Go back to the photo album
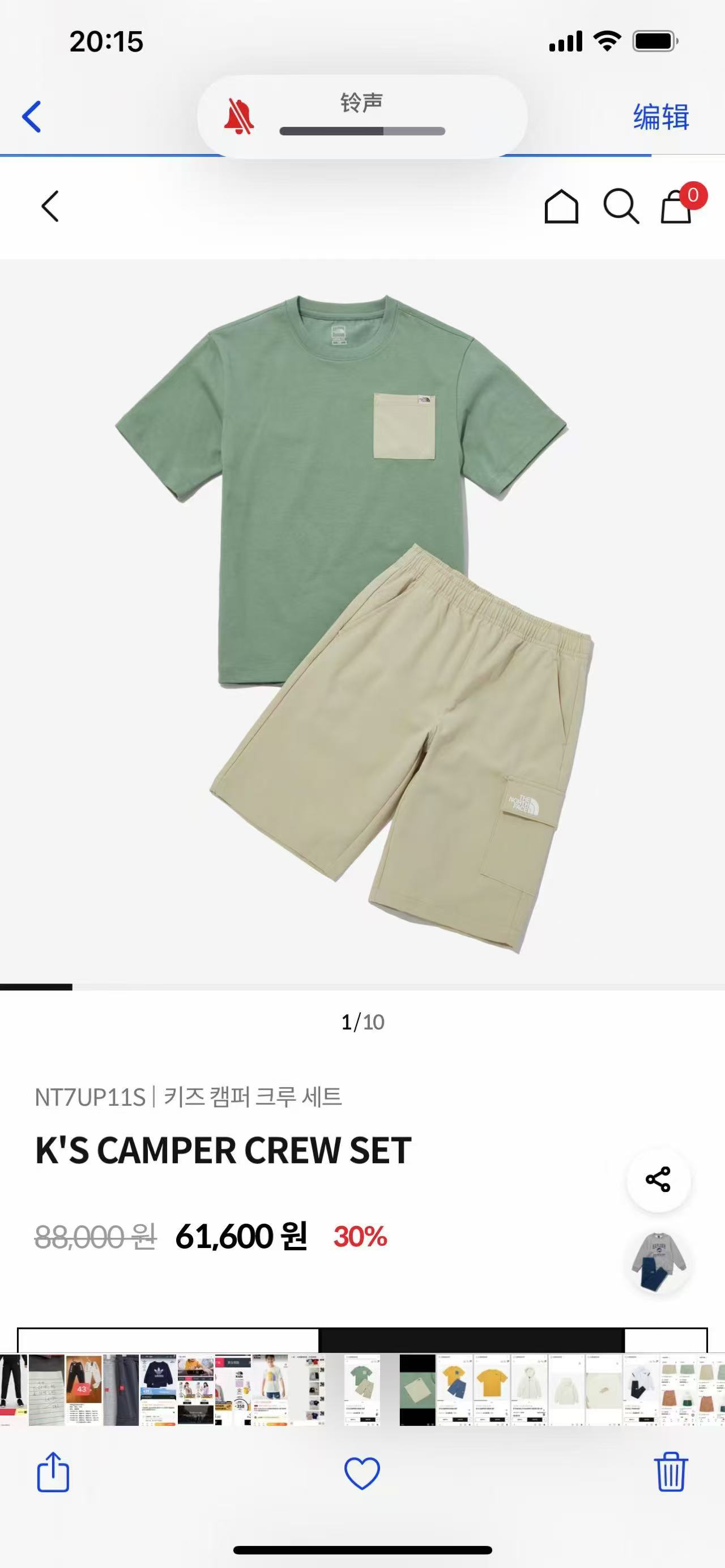The image size is (725, 1568). [x=32, y=116]
